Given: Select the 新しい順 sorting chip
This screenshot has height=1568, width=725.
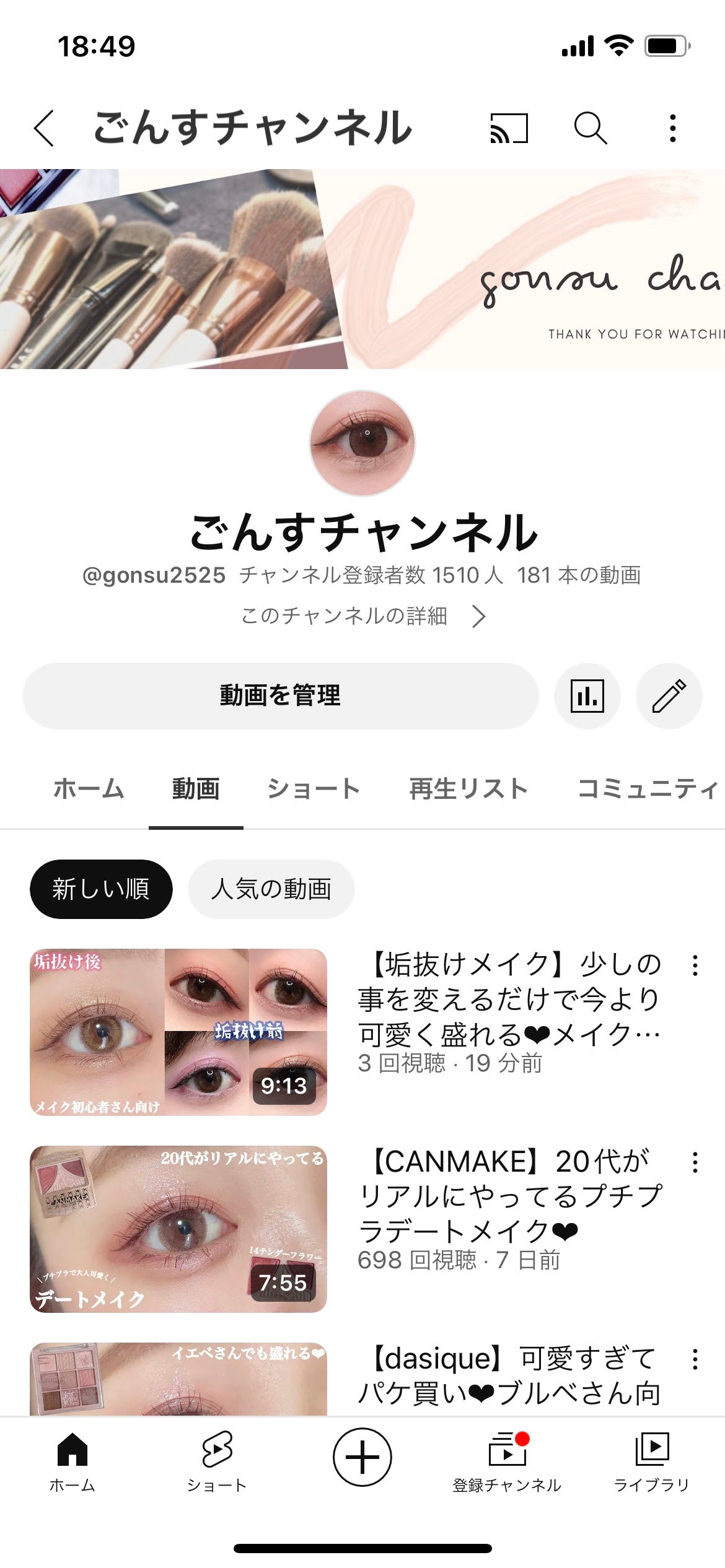Looking at the screenshot, I should tap(101, 888).
